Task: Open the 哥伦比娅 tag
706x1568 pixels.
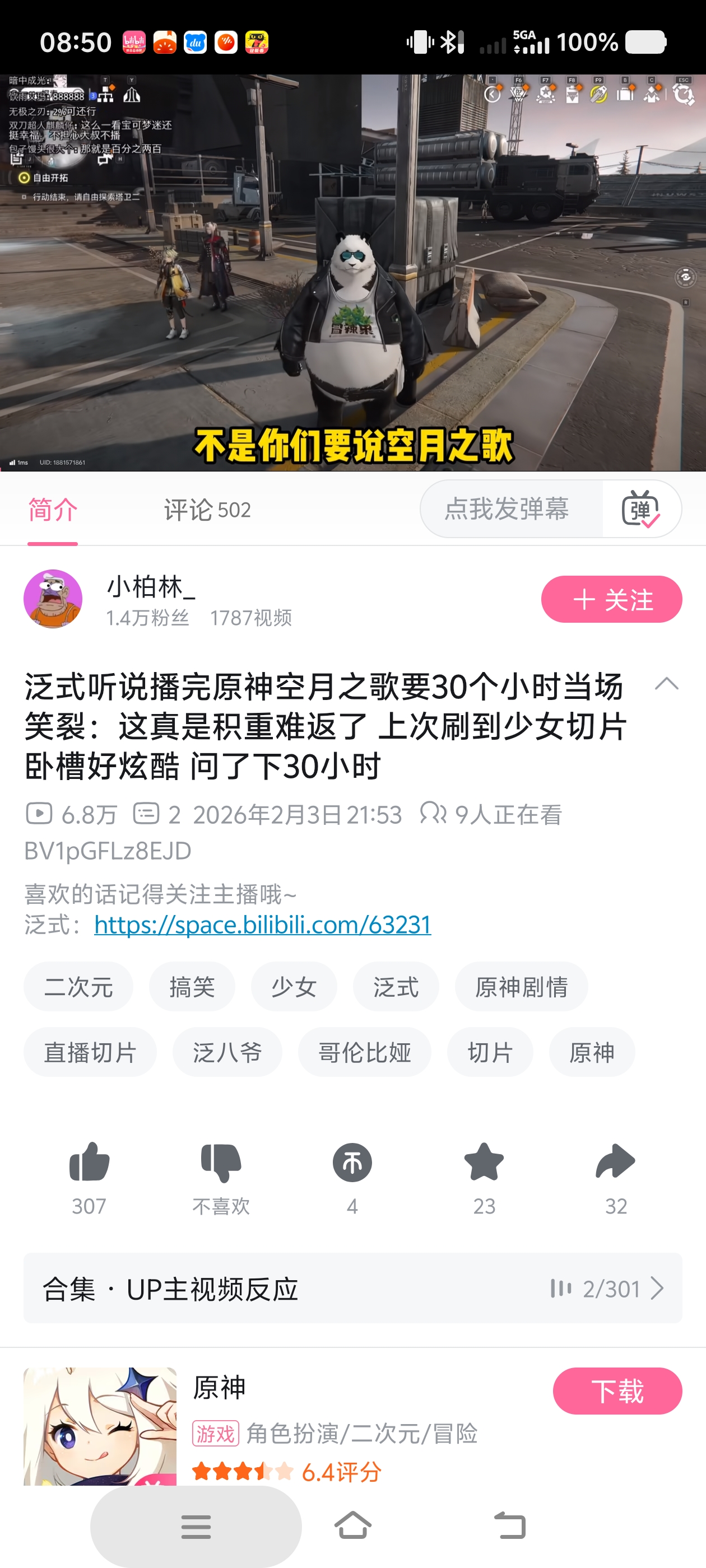Action: (364, 1052)
